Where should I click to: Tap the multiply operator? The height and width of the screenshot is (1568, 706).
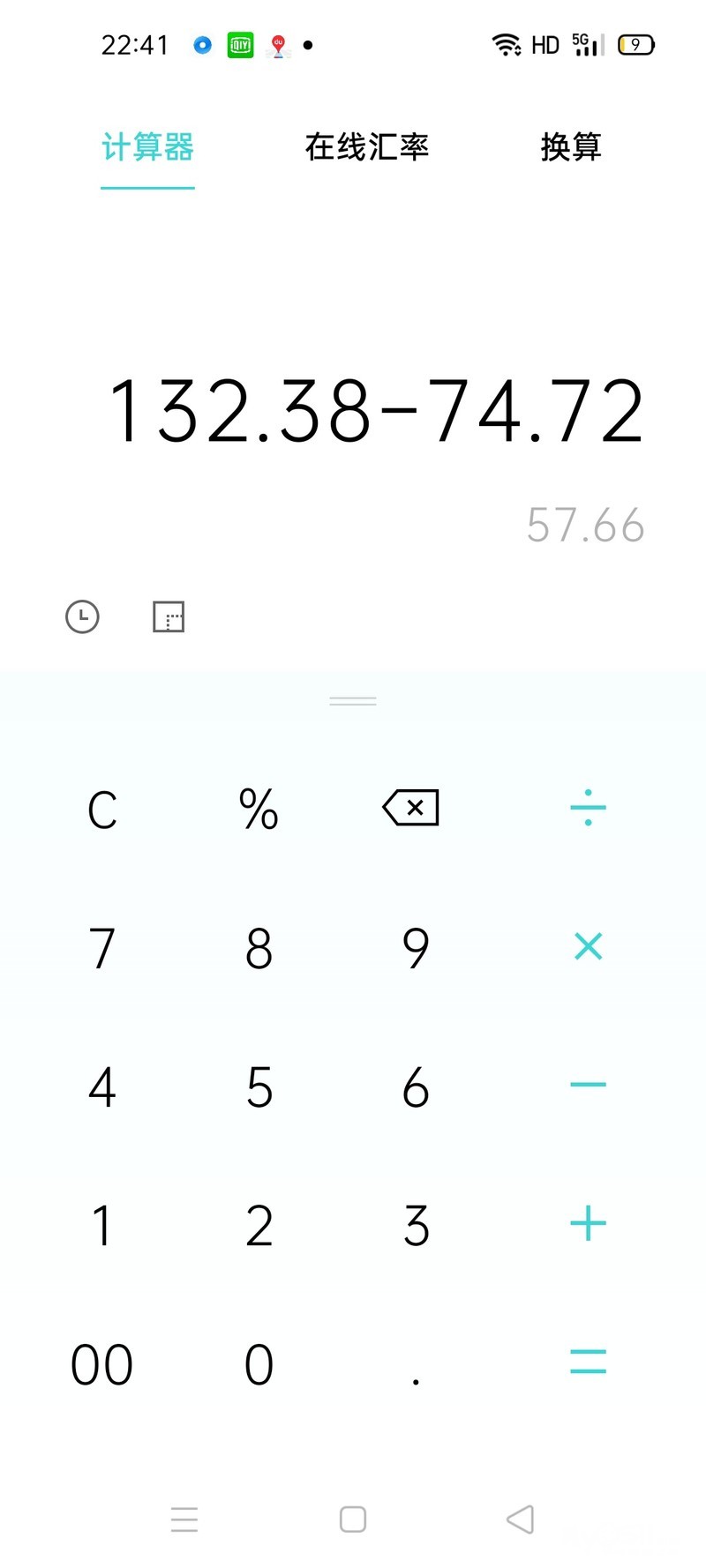tap(588, 947)
